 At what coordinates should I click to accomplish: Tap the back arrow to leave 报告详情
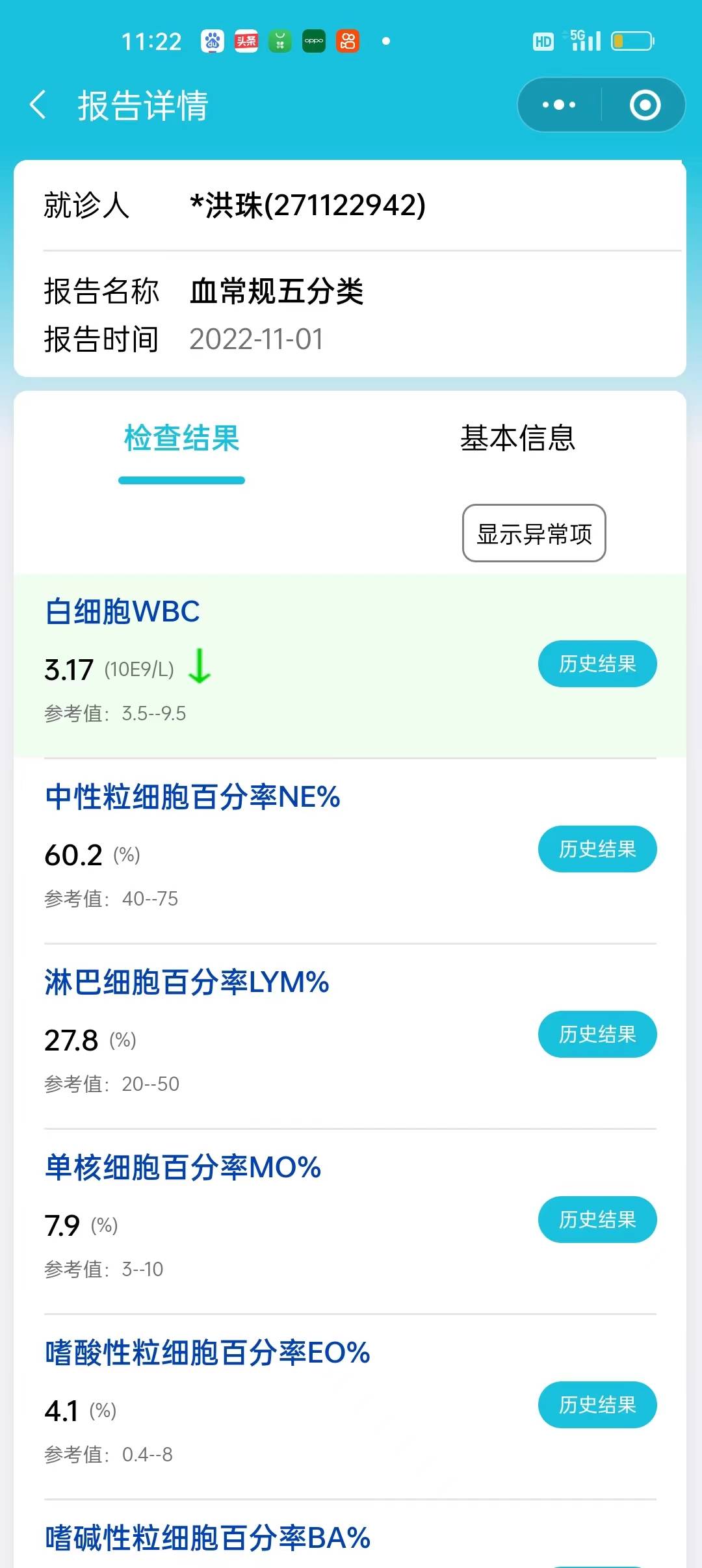[39, 105]
